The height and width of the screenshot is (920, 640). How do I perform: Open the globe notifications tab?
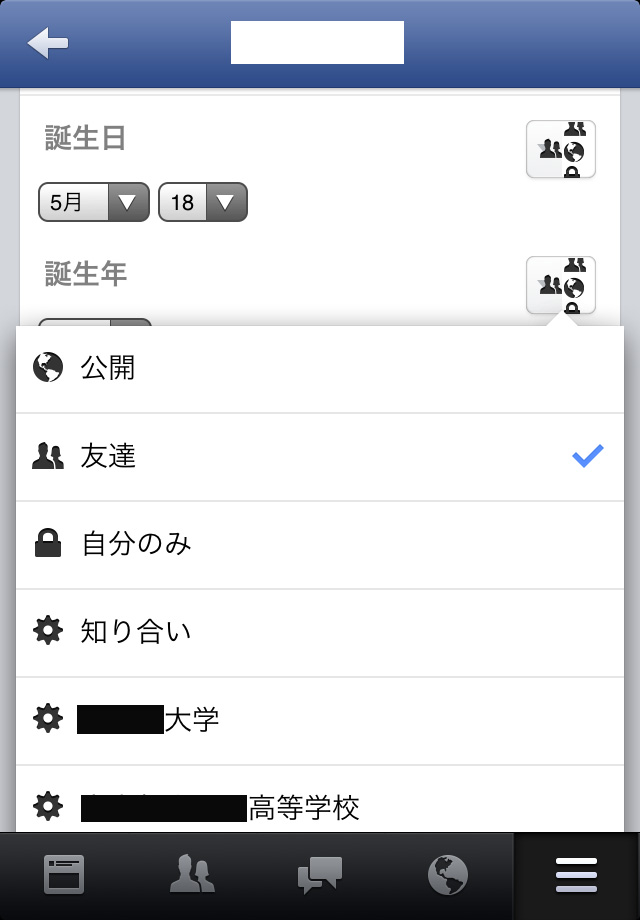pos(448,876)
